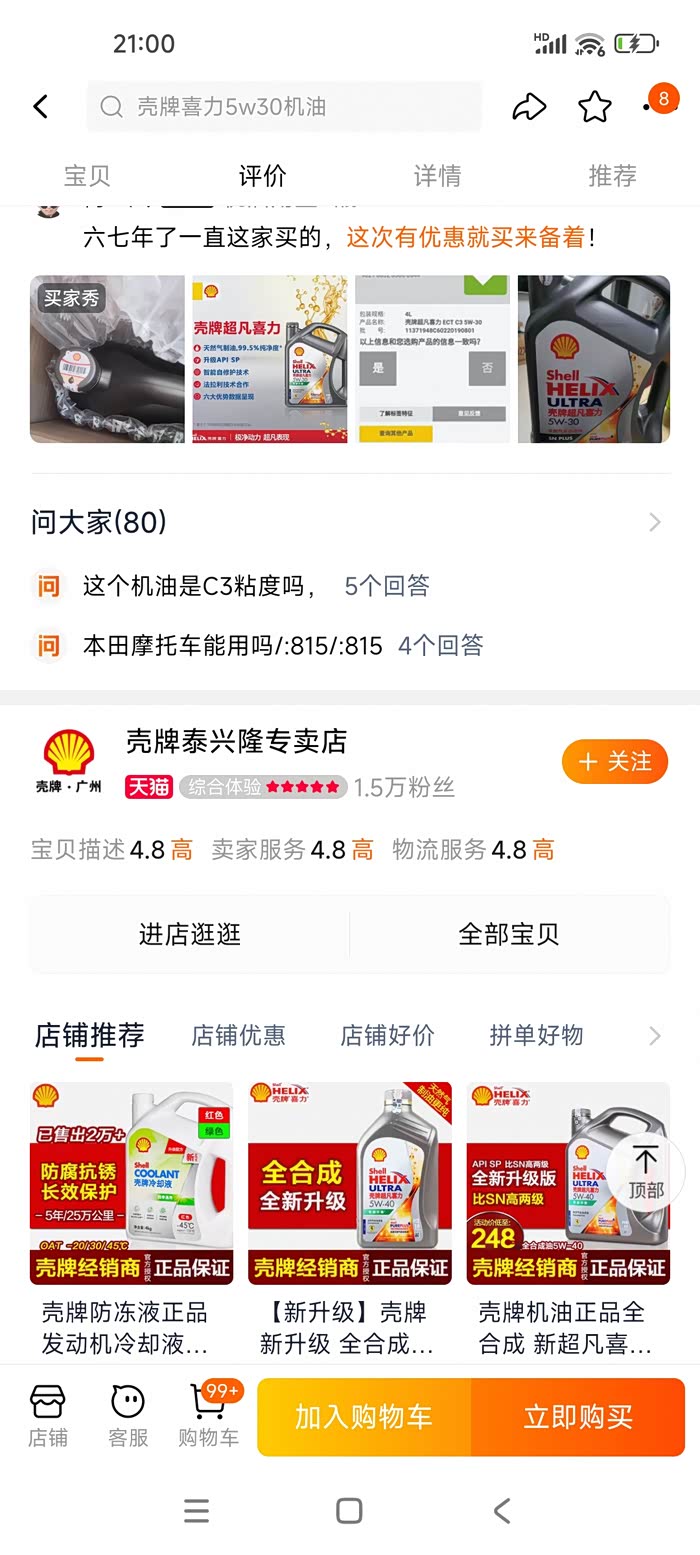Jump back to top with 顶部 button

coord(646,1170)
